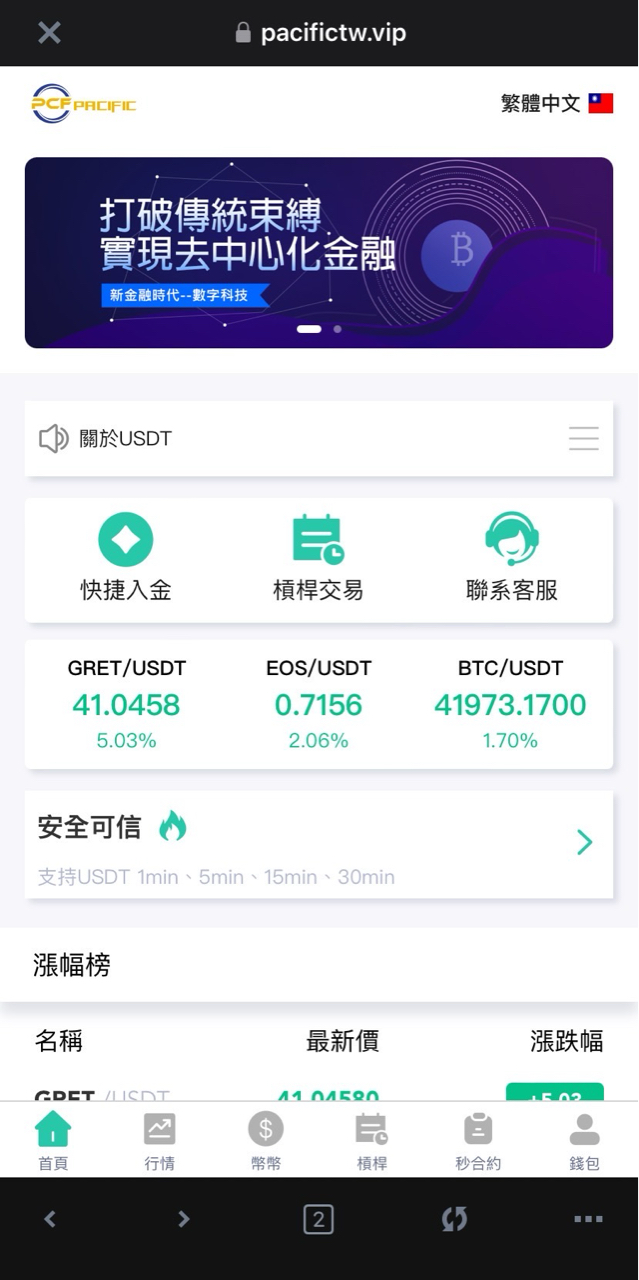The image size is (639, 1280).
Task: Open the browser tabs switcher
Action: click(x=318, y=1219)
